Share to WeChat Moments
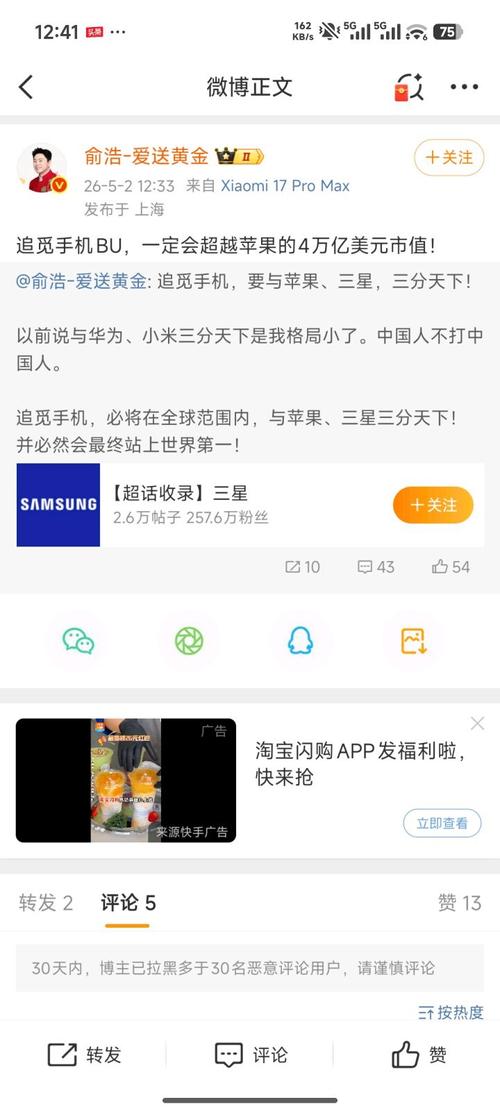500x1111 pixels. click(189, 641)
